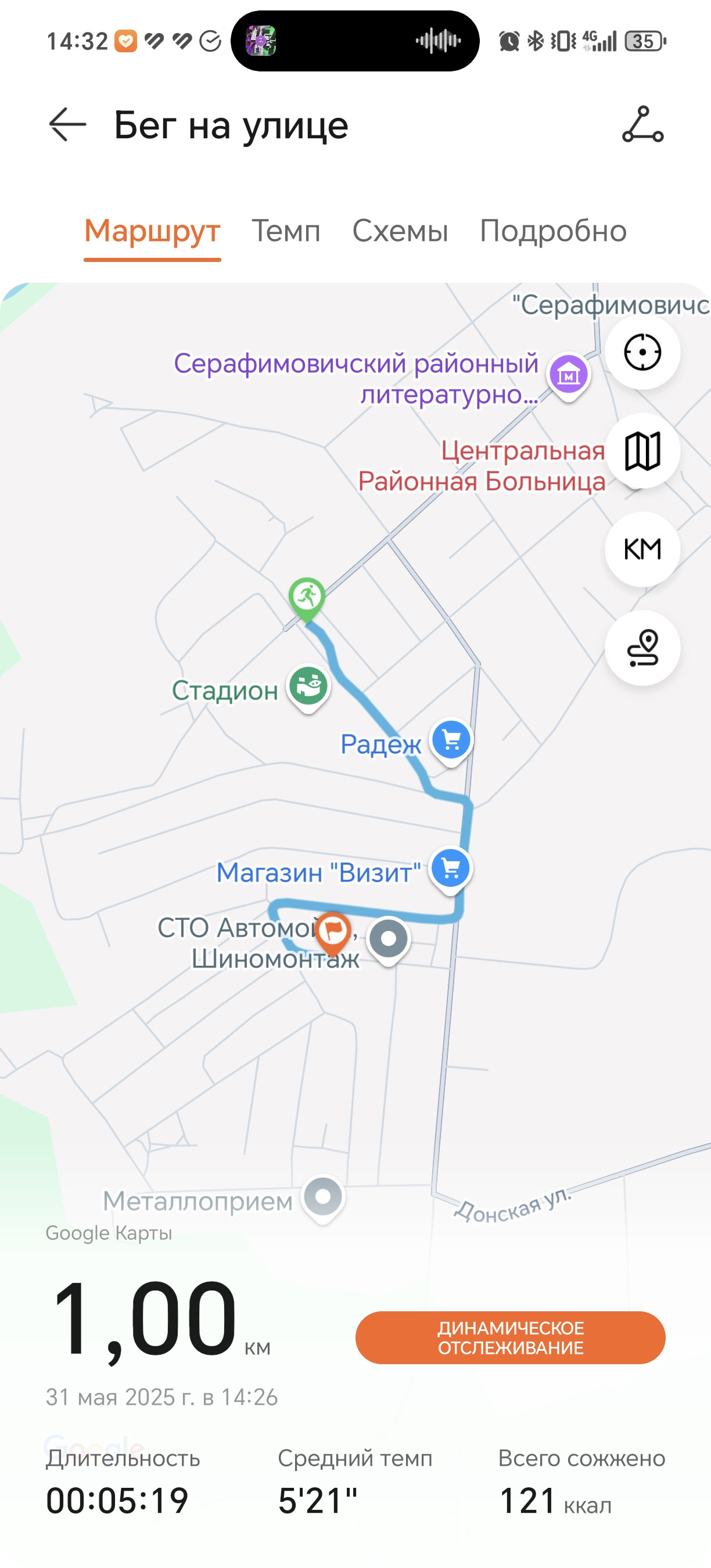Toggle the KM distance markers
Screen dimensions: 711x1568
tap(642, 549)
